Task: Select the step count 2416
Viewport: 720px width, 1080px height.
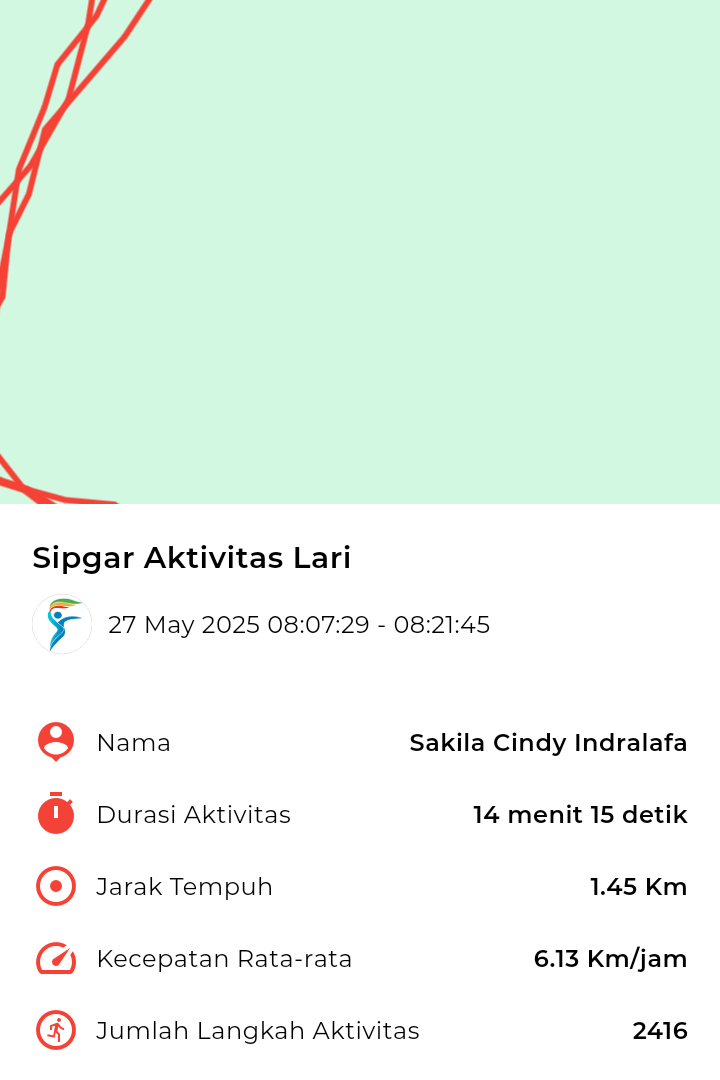Action: pyautogui.click(x=662, y=1031)
